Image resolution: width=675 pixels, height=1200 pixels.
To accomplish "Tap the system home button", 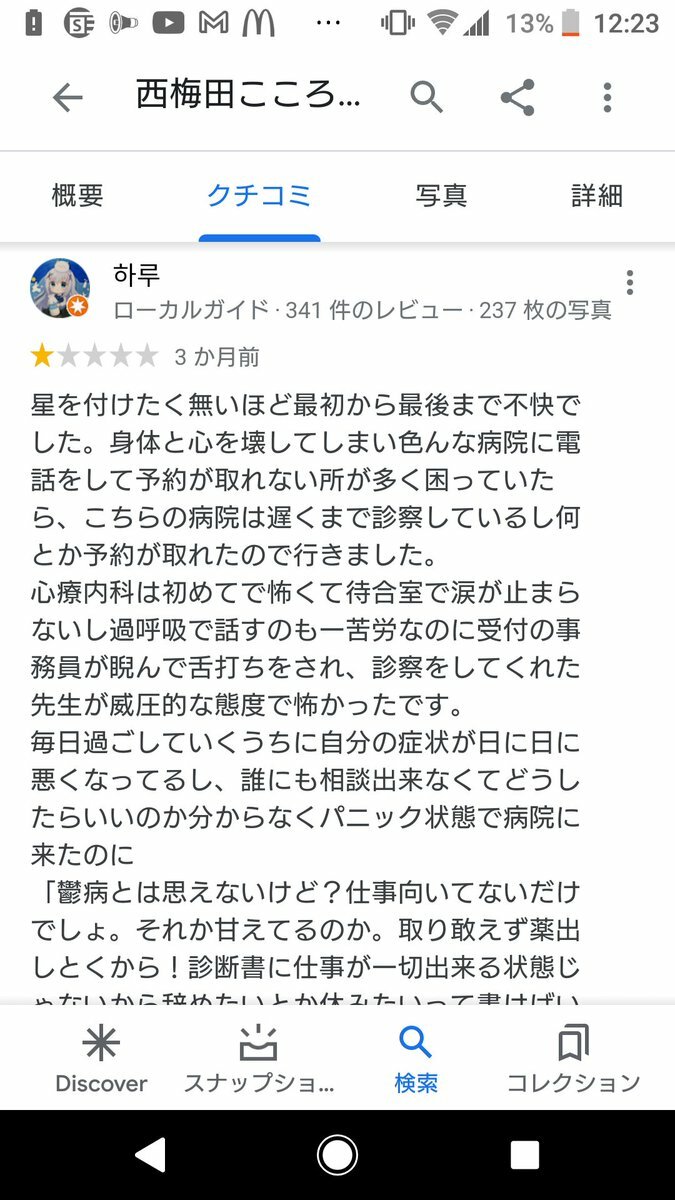I will pos(337,1156).
